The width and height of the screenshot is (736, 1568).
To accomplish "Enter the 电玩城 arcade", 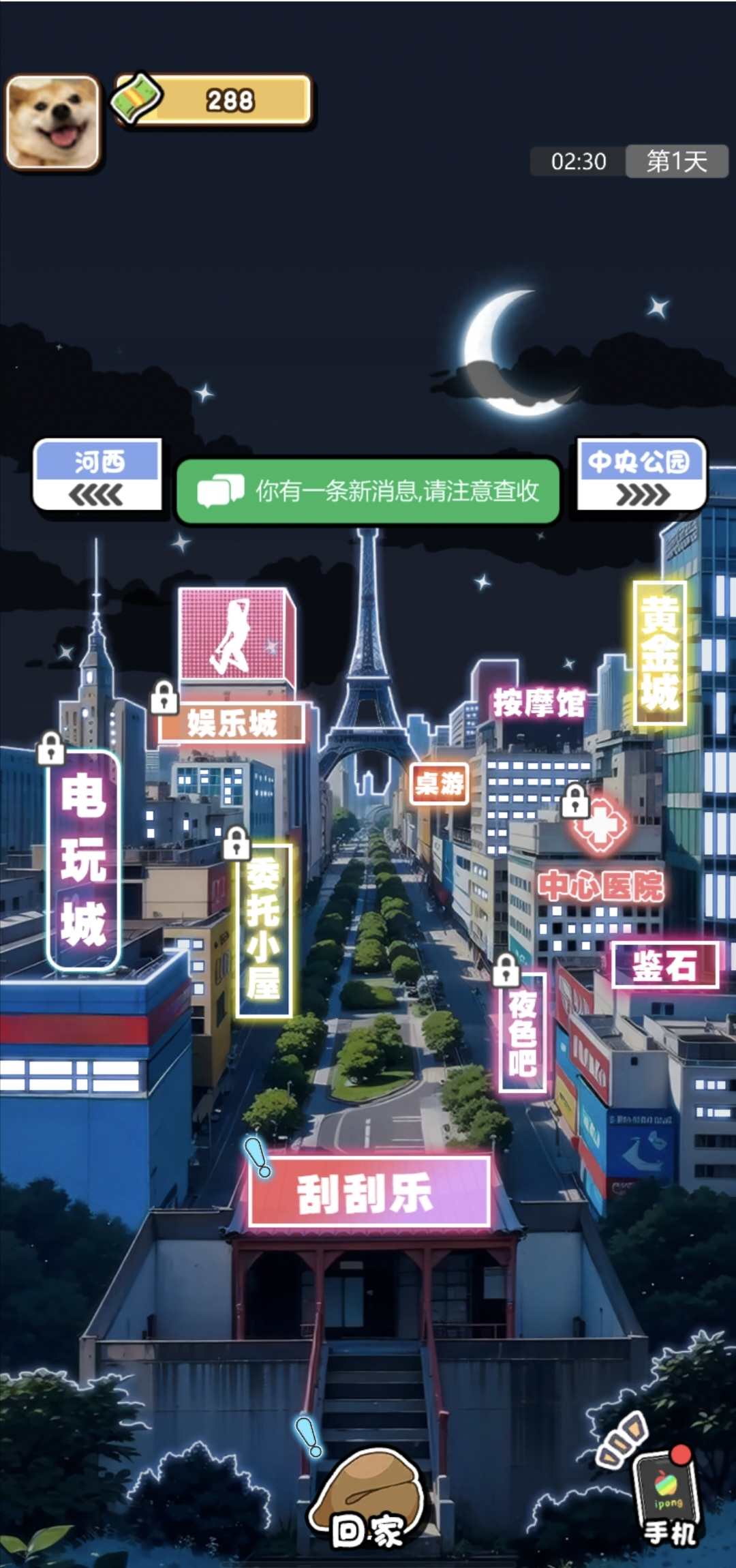I will [83, 859].
